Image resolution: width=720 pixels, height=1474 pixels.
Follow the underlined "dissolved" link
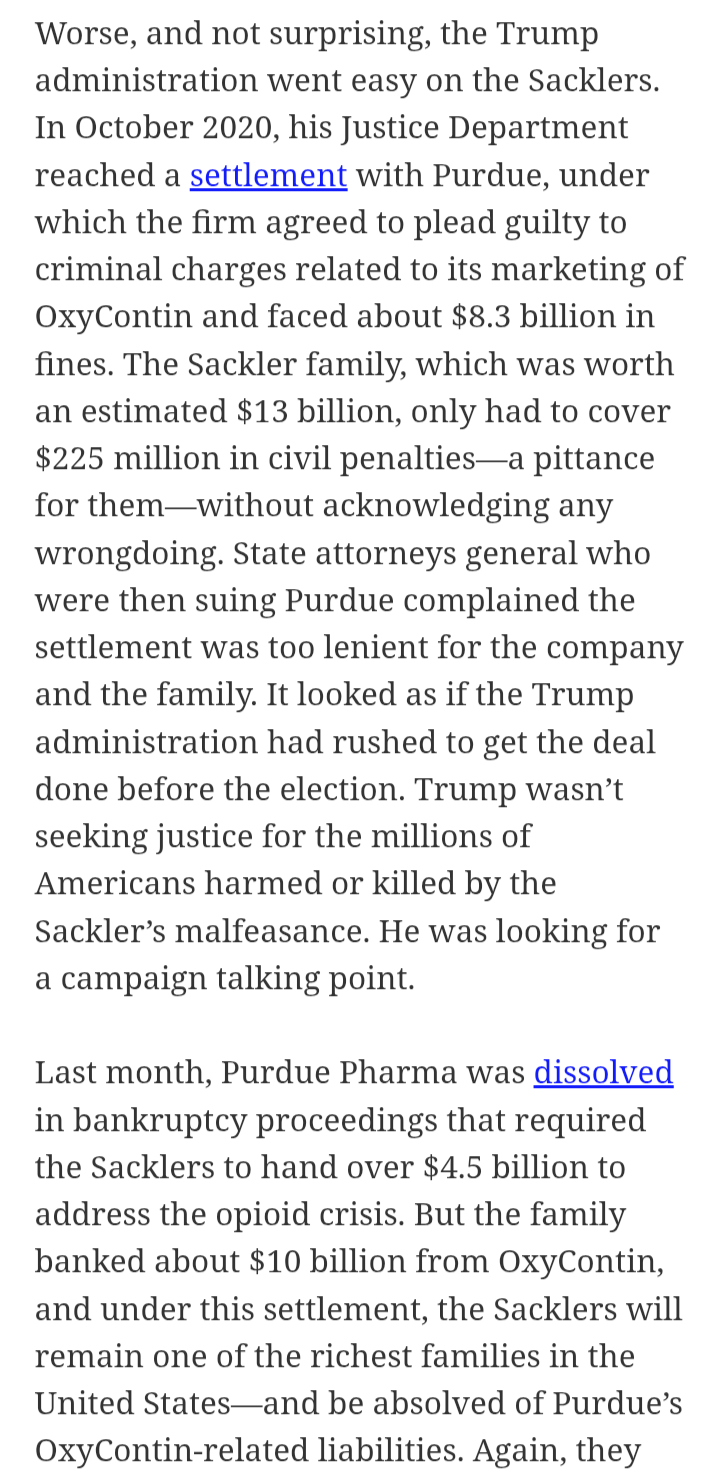[603, 1072]
